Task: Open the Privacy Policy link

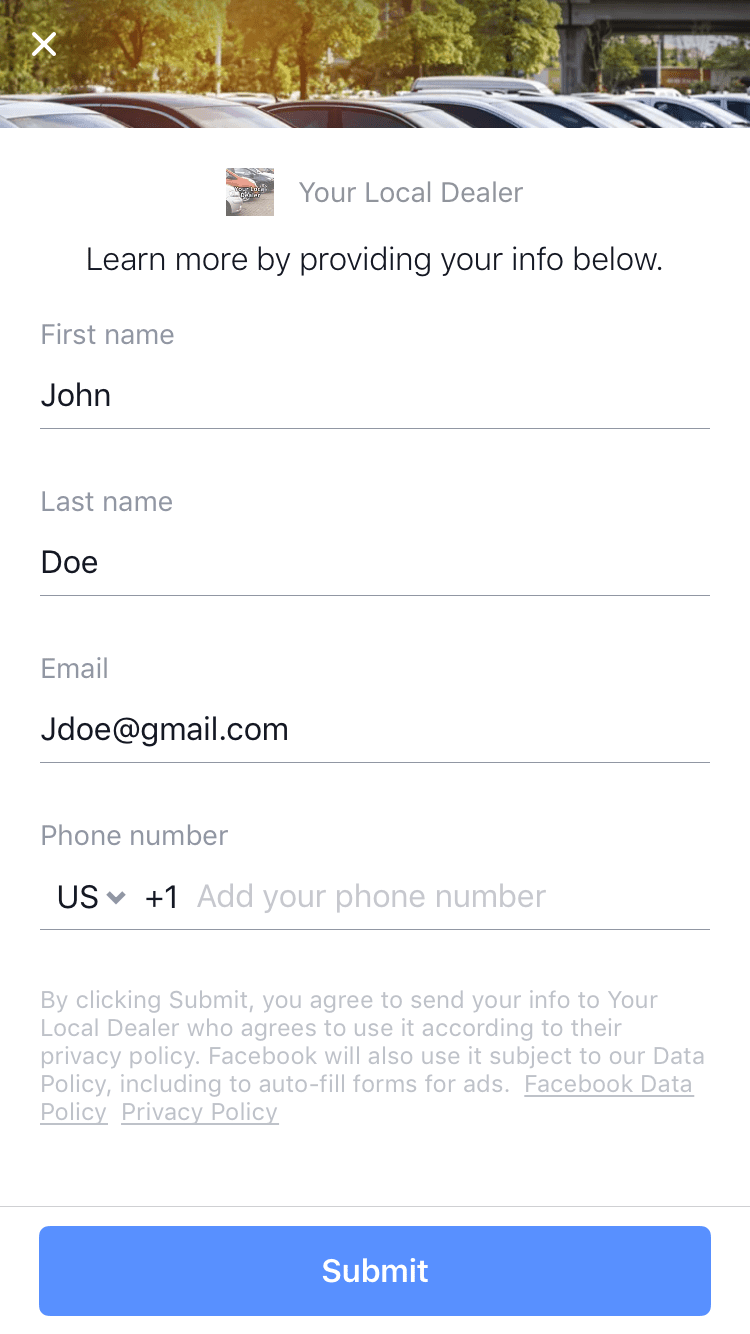Action: [x=200, y=1112]
